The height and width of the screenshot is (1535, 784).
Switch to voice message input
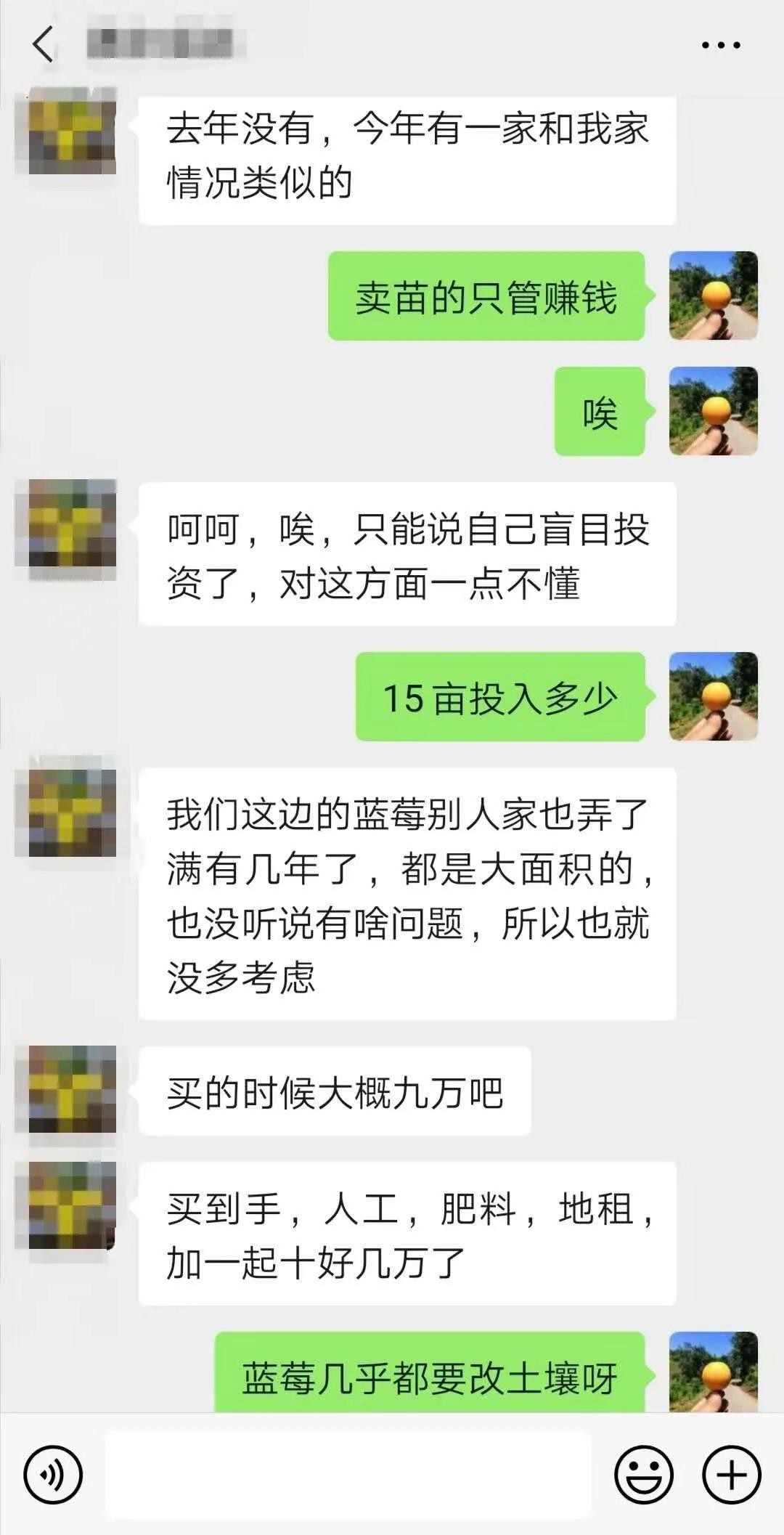pos(53,1474)
